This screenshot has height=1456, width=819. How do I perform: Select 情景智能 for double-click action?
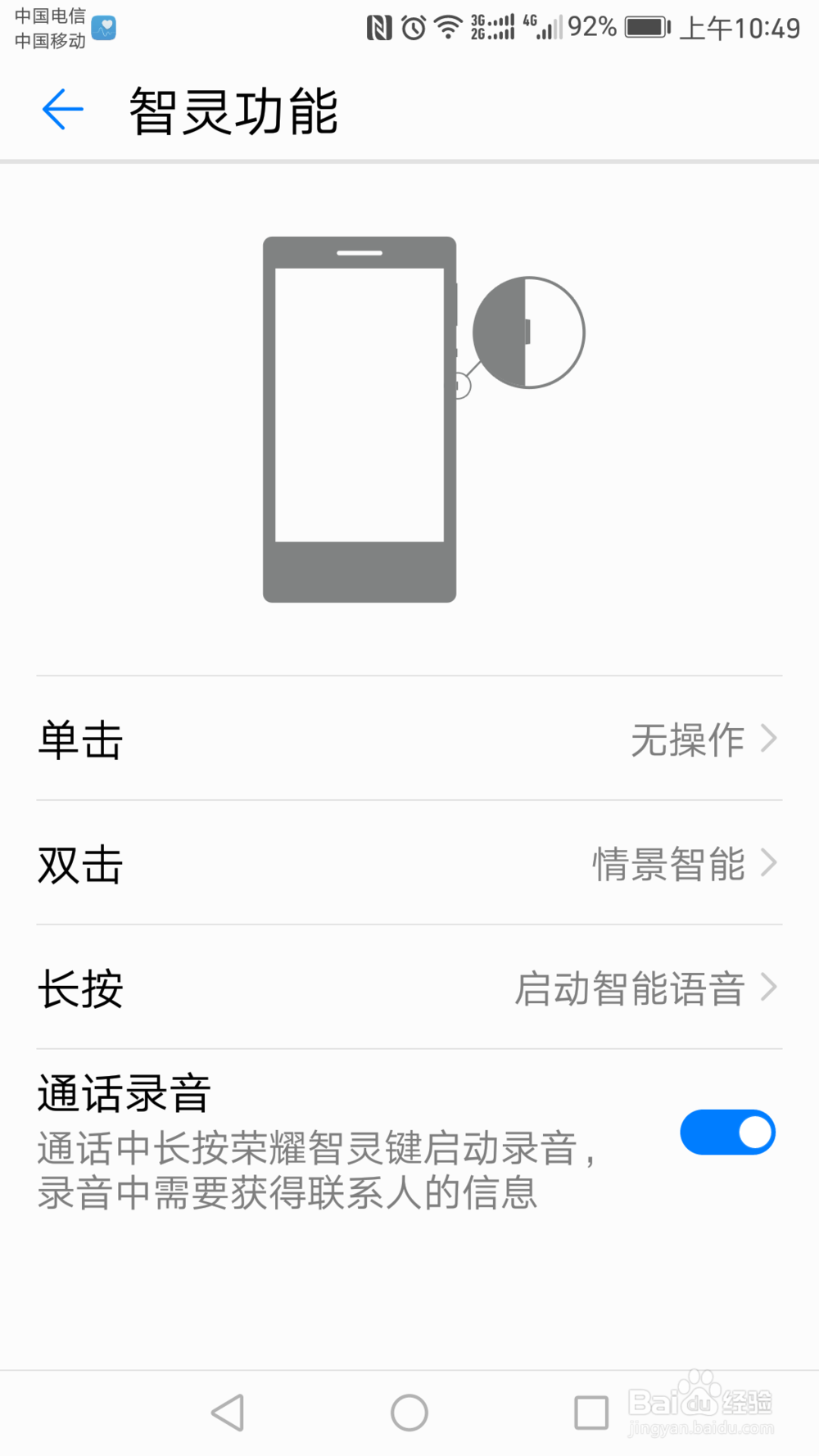pos(668,863)
